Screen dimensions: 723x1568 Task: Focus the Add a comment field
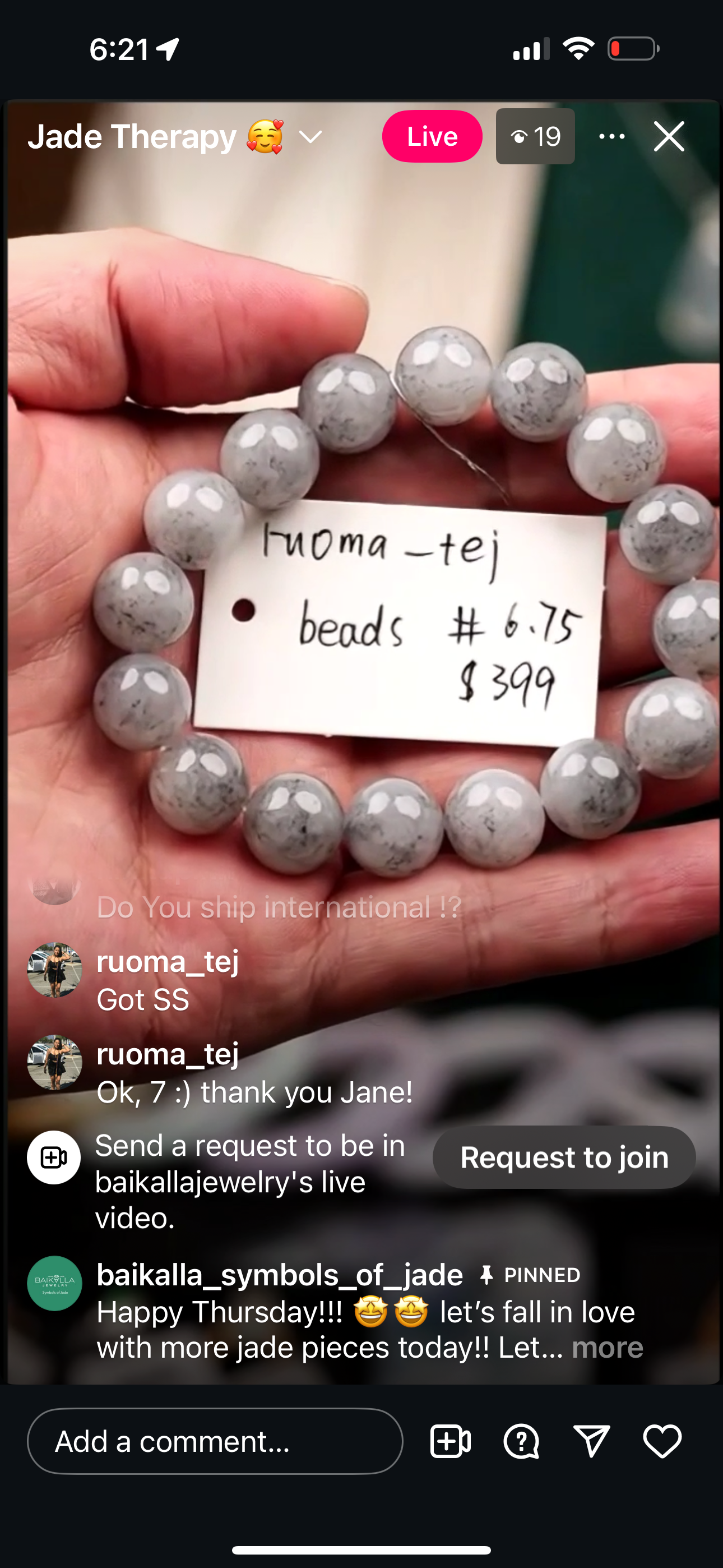(215, 1441)
